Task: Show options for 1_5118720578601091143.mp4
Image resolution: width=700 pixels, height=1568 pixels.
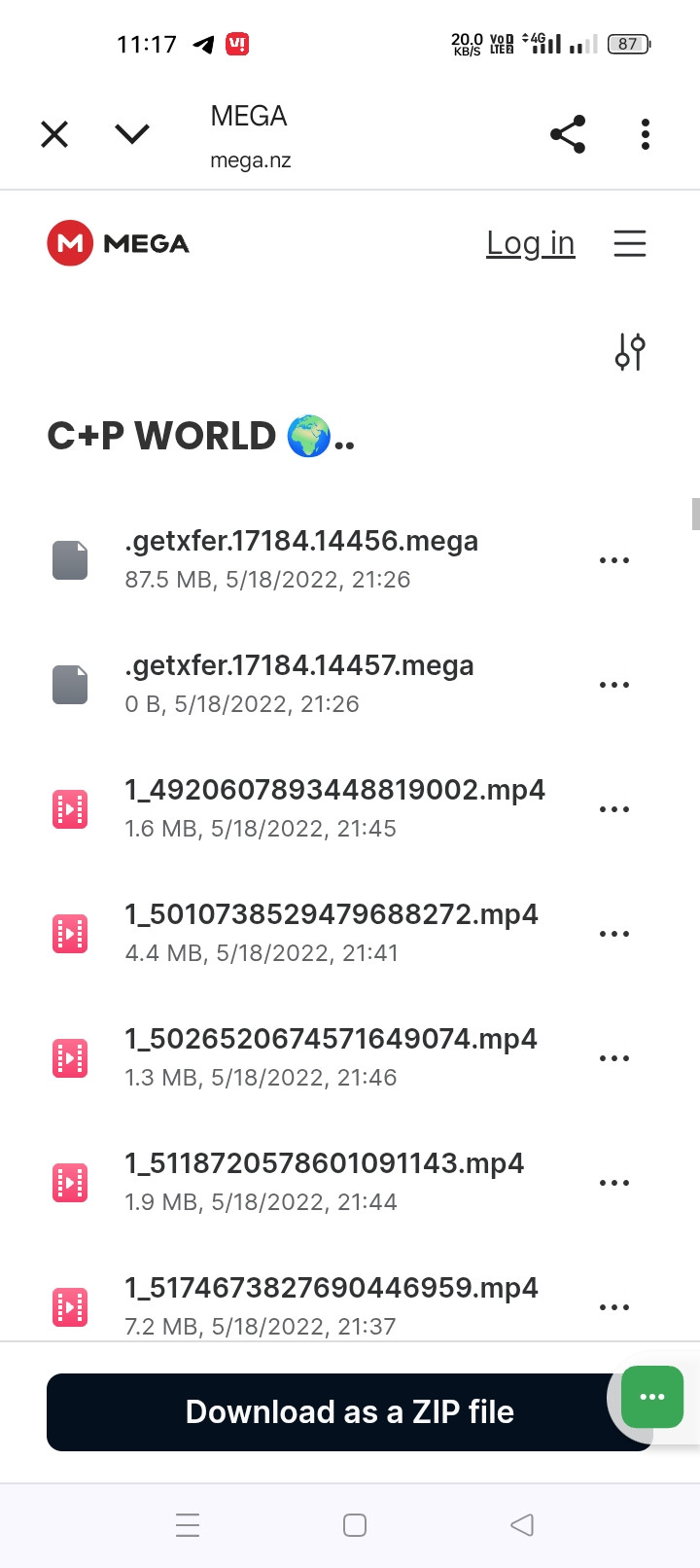Action: 614,1183
